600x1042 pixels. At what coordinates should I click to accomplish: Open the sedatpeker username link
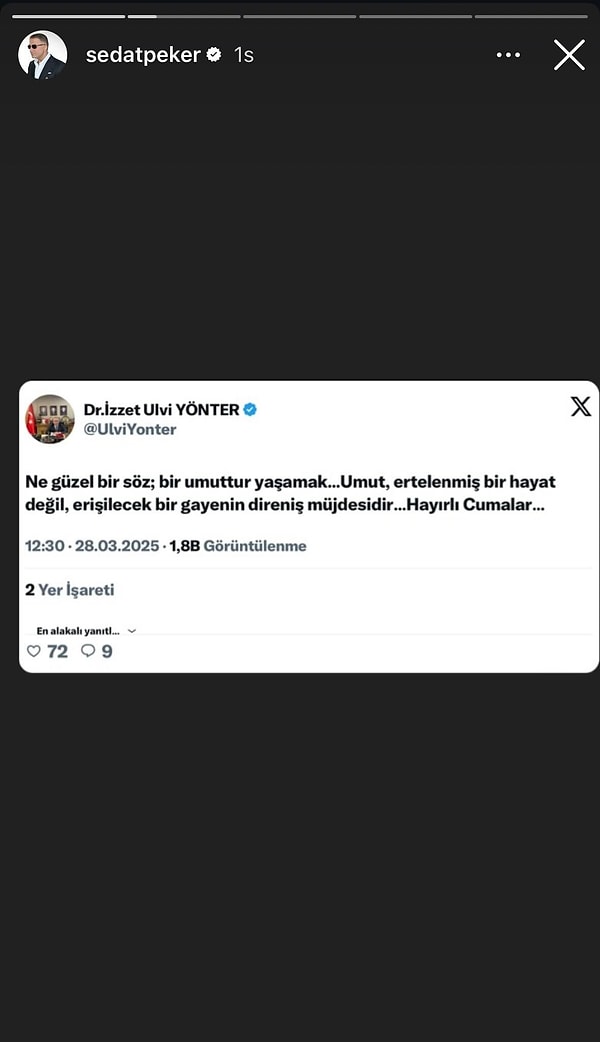click(142, 55)
